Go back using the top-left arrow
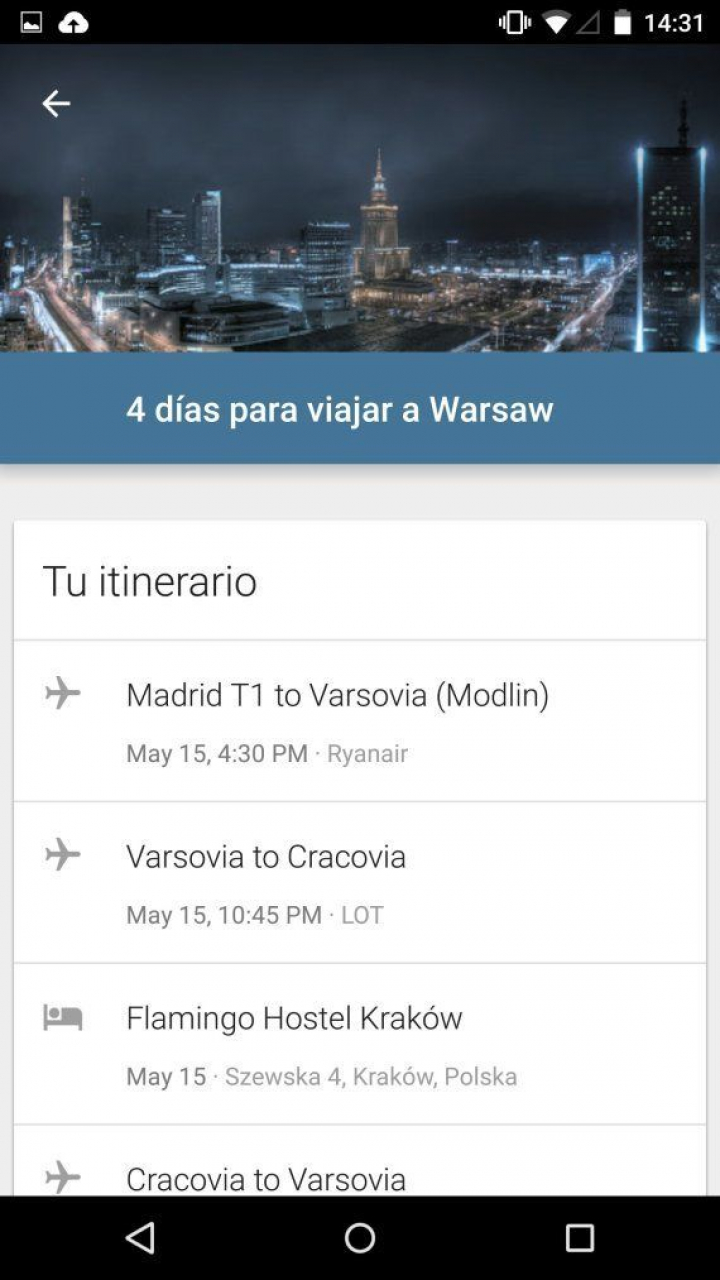 click(x=56, y=103)
